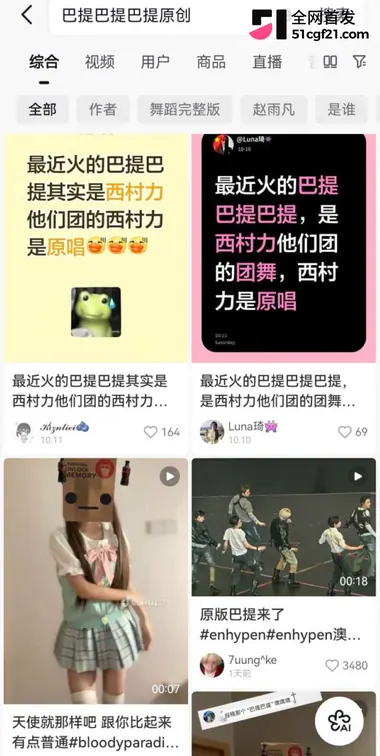This screenshot has height=756, width=380.
Task: Open the filter funnel icon
Action: (x=359, y=61)
